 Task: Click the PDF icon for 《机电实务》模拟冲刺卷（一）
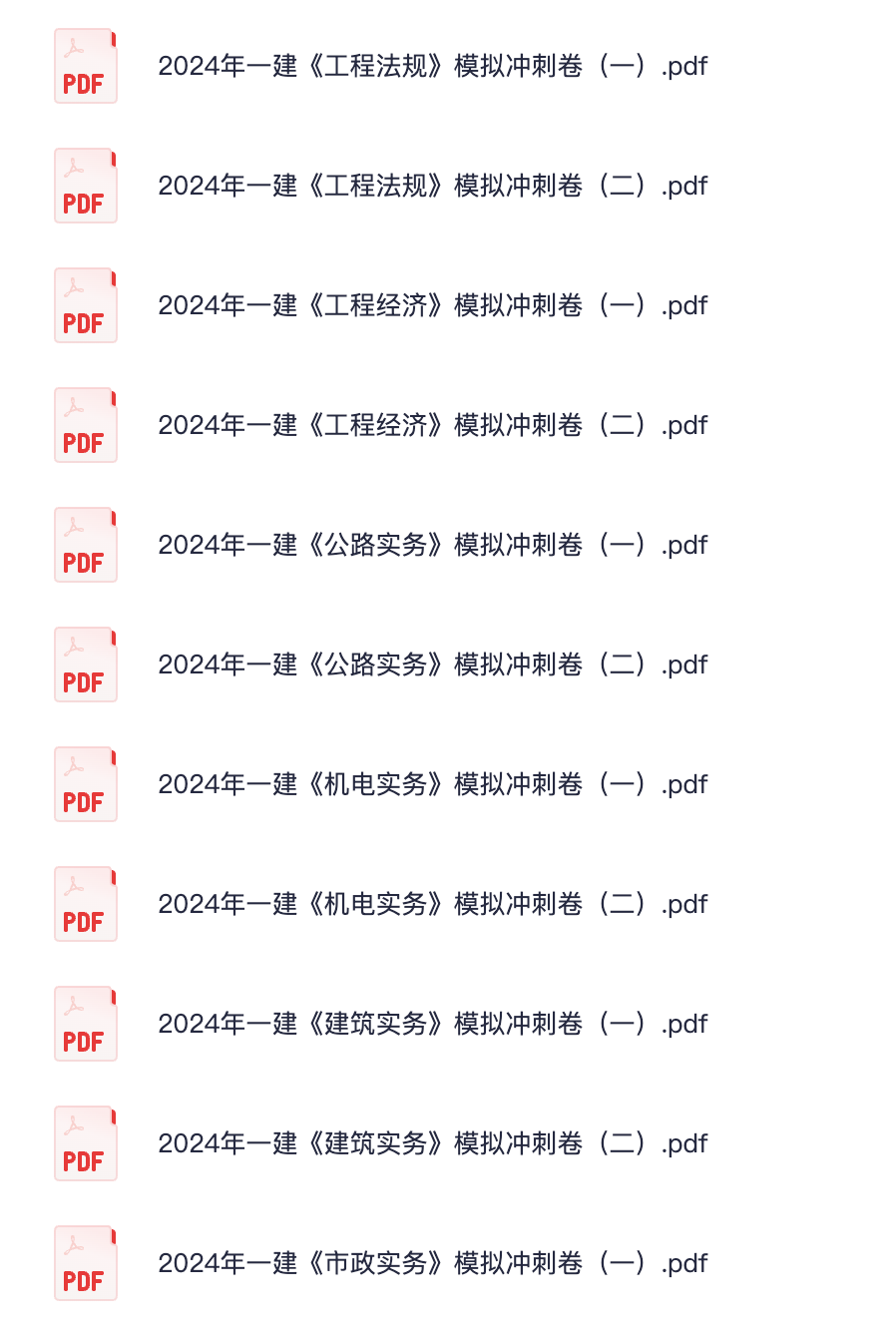(86, 784)
